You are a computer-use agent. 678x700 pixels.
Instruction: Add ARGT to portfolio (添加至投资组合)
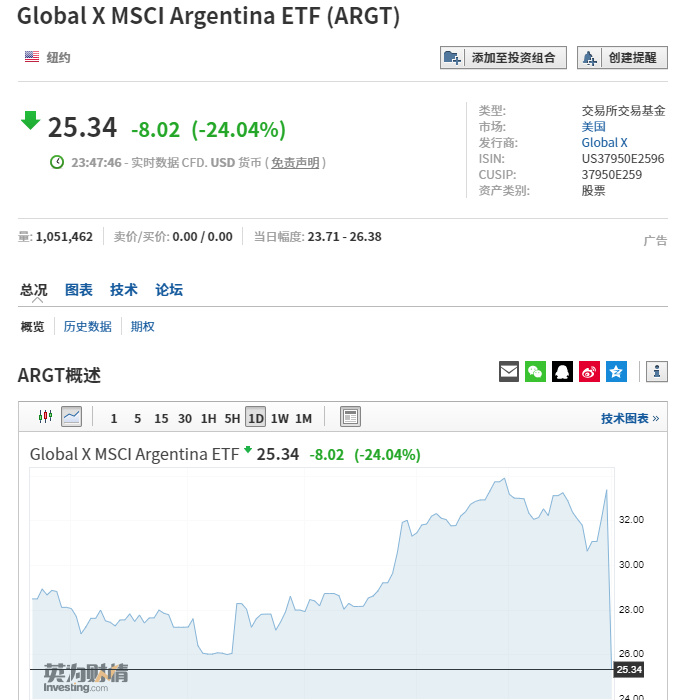(x=503, y=58)
